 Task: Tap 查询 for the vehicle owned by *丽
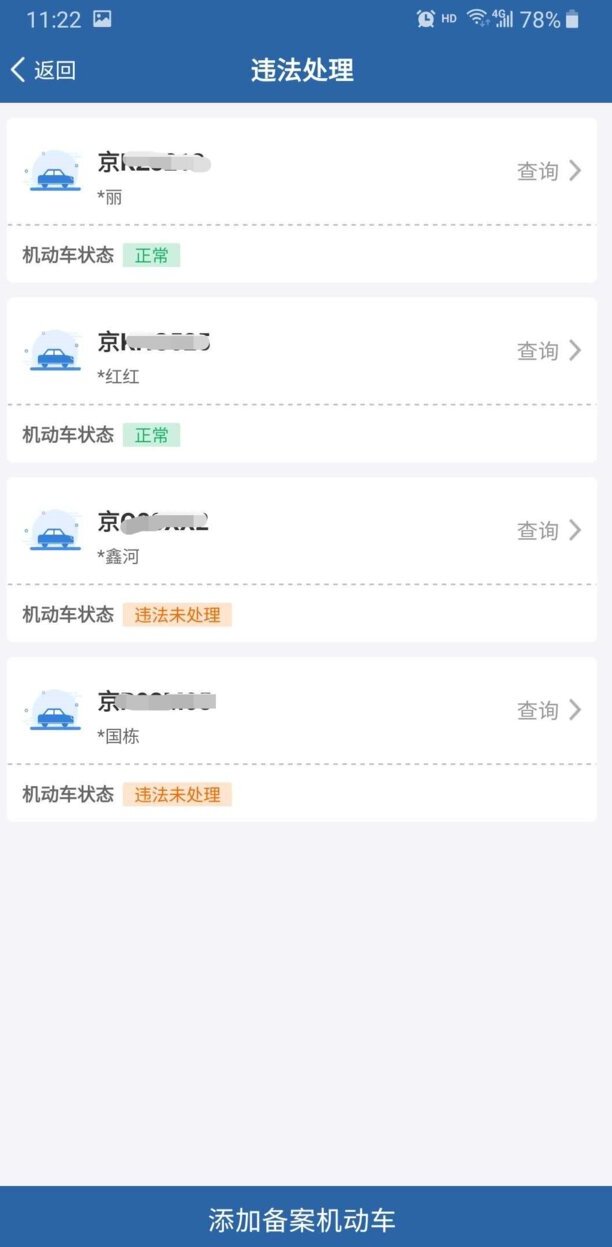tap(548, 171)
